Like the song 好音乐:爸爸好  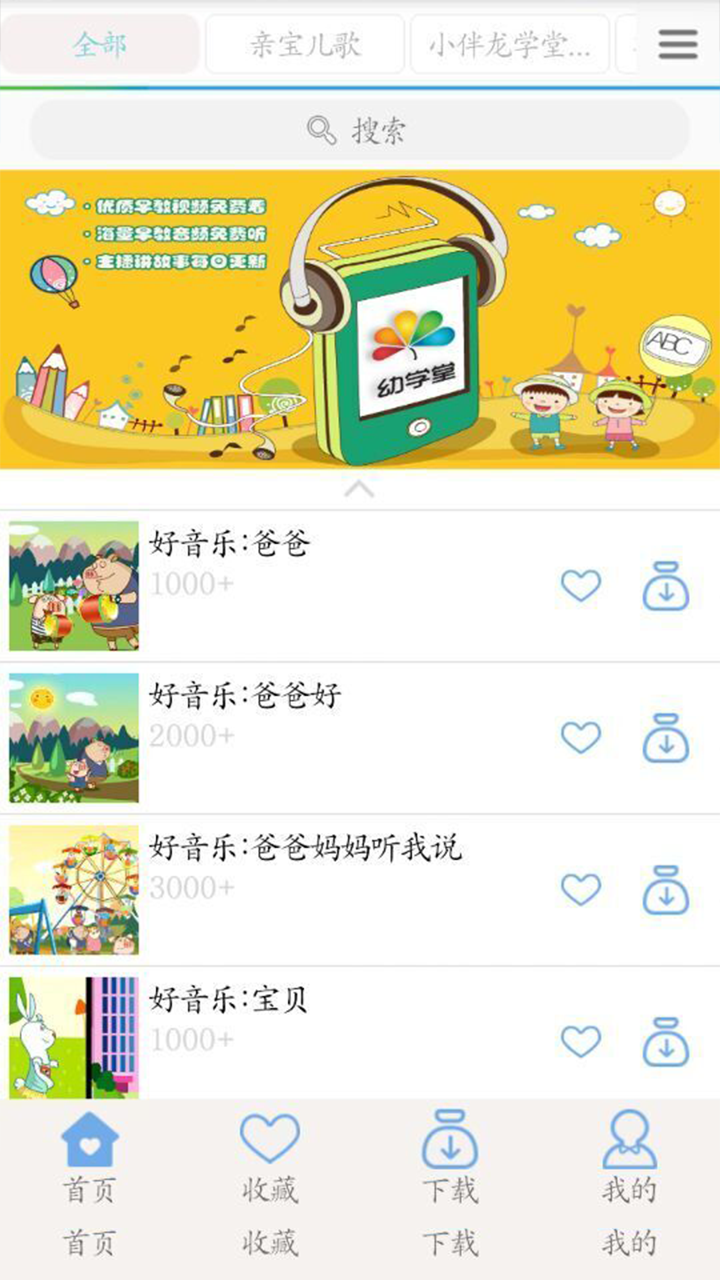click(x=581, y=738)
